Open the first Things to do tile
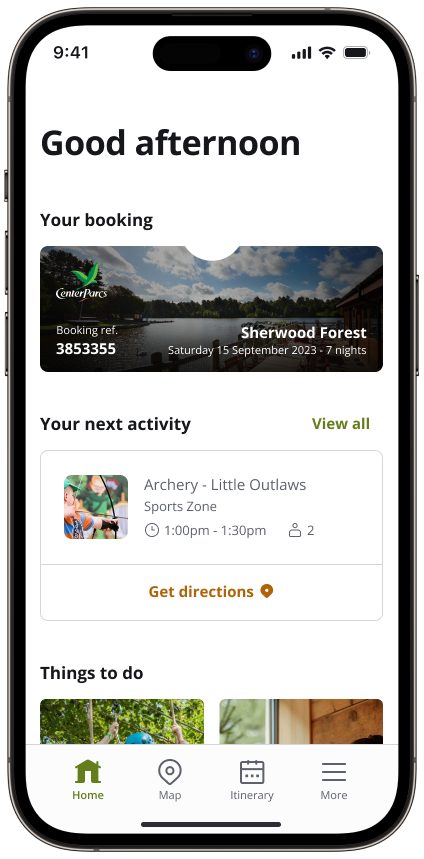The width and height of the screenshot is (424, 859). point(122,721)
